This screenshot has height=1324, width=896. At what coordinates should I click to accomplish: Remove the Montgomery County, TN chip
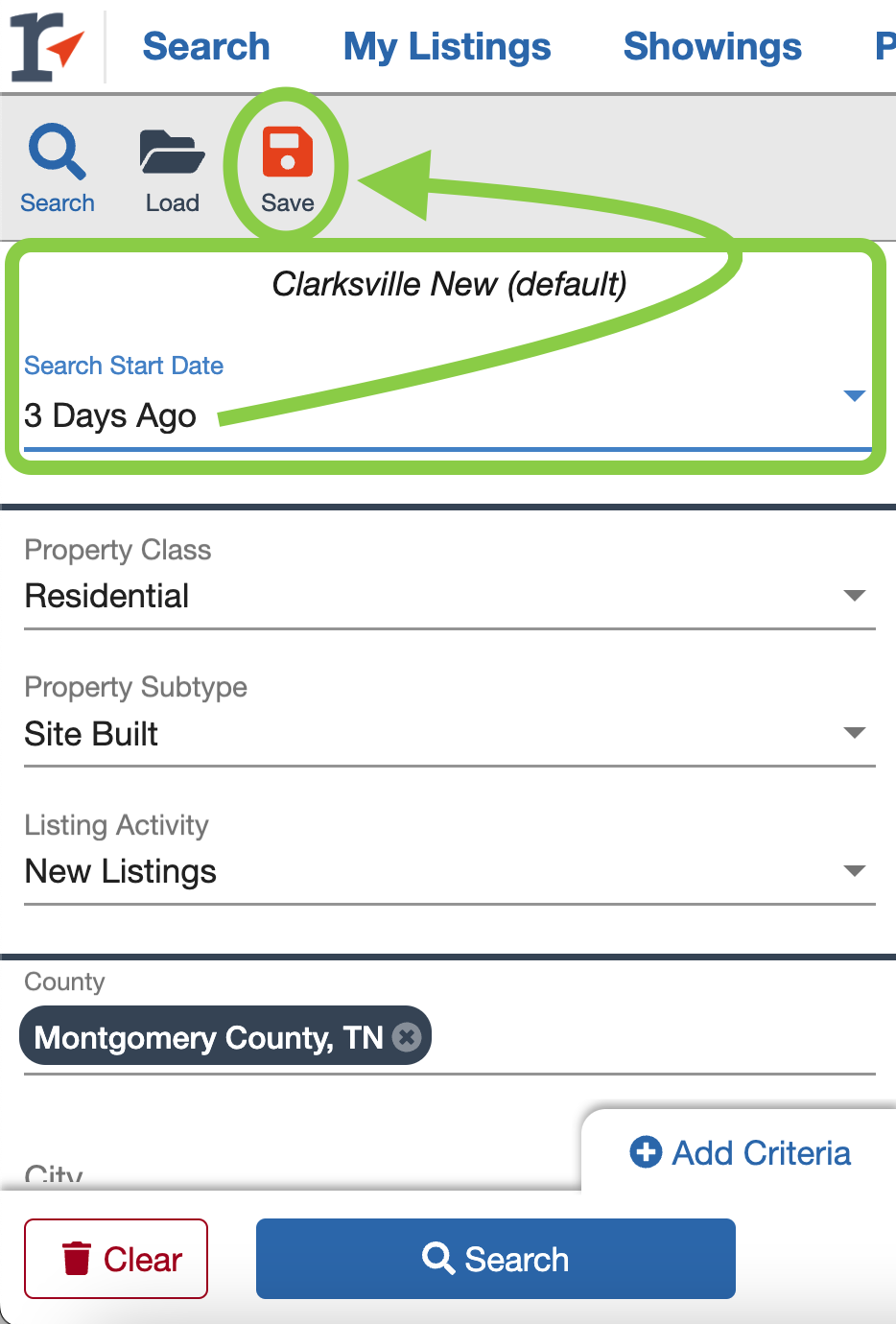(407, 1037)
